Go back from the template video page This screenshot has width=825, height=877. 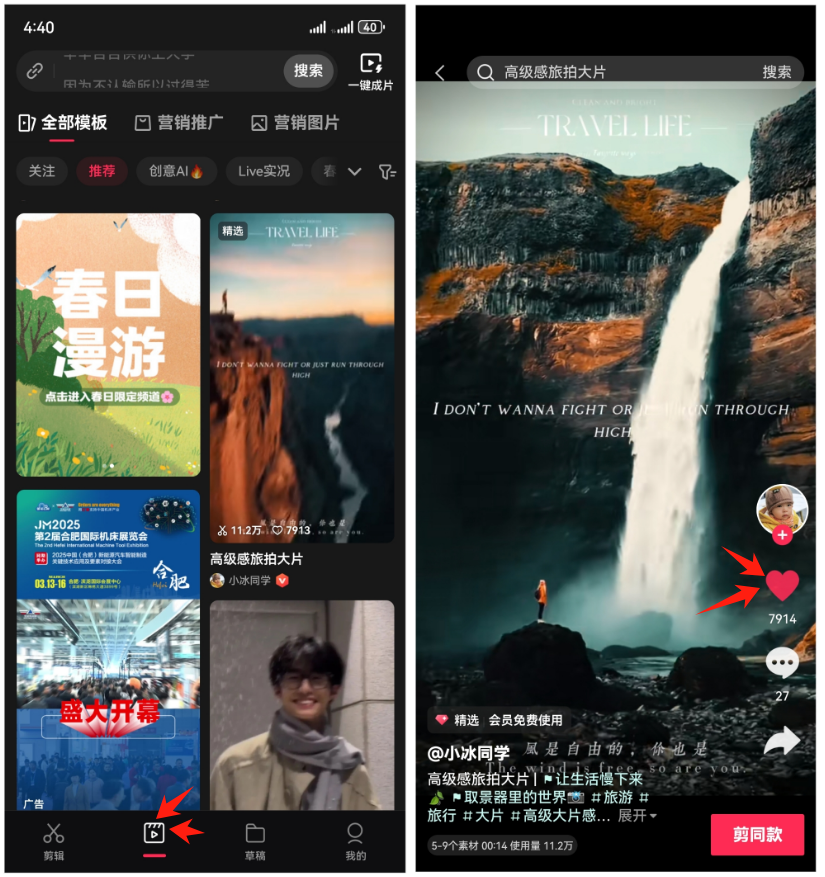click(440, 72)
